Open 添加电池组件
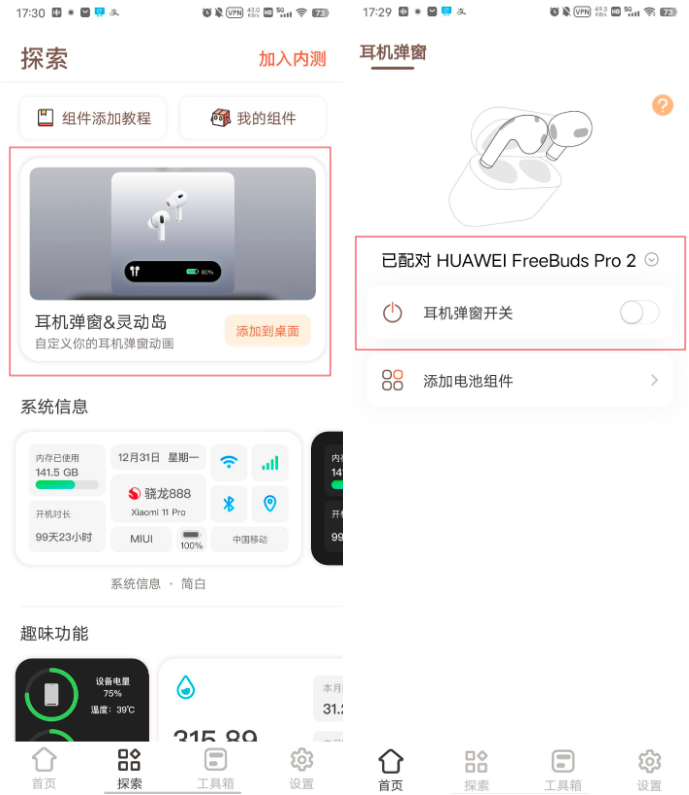Image resolution: width=689 pixels, height=795 pixels. click(520, 381)
